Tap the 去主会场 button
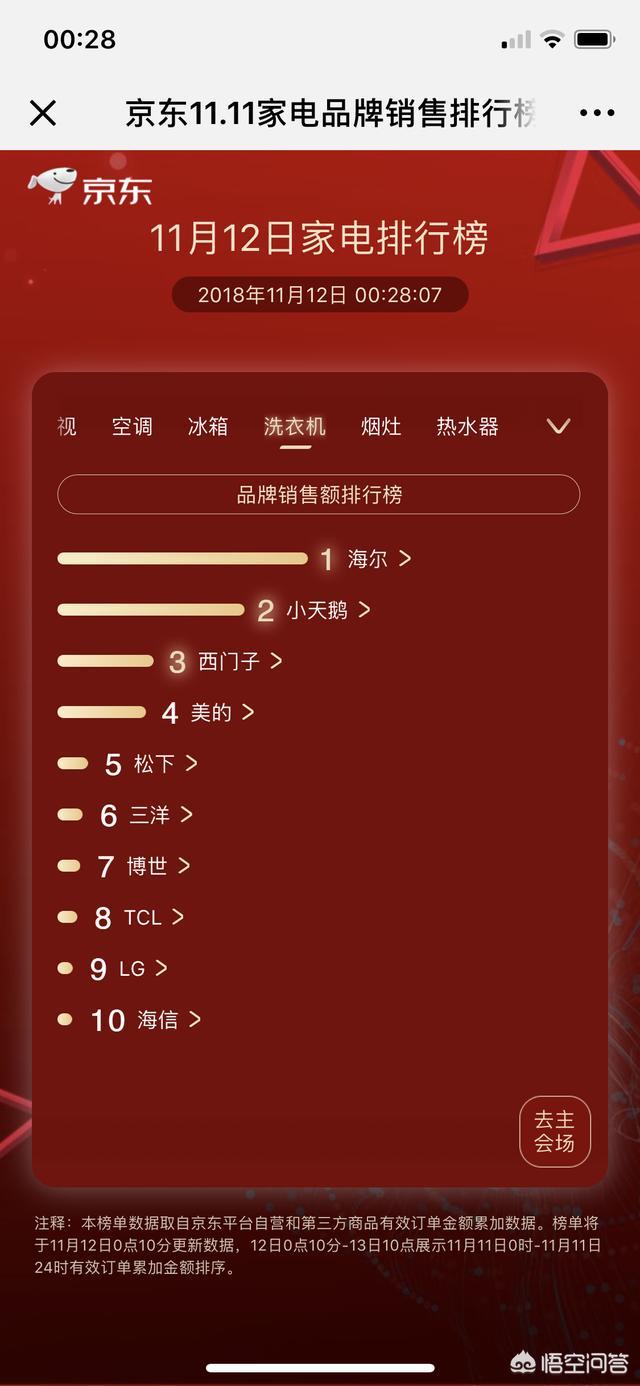The width and height of the screenshot is (640, 1386). 555,1131
